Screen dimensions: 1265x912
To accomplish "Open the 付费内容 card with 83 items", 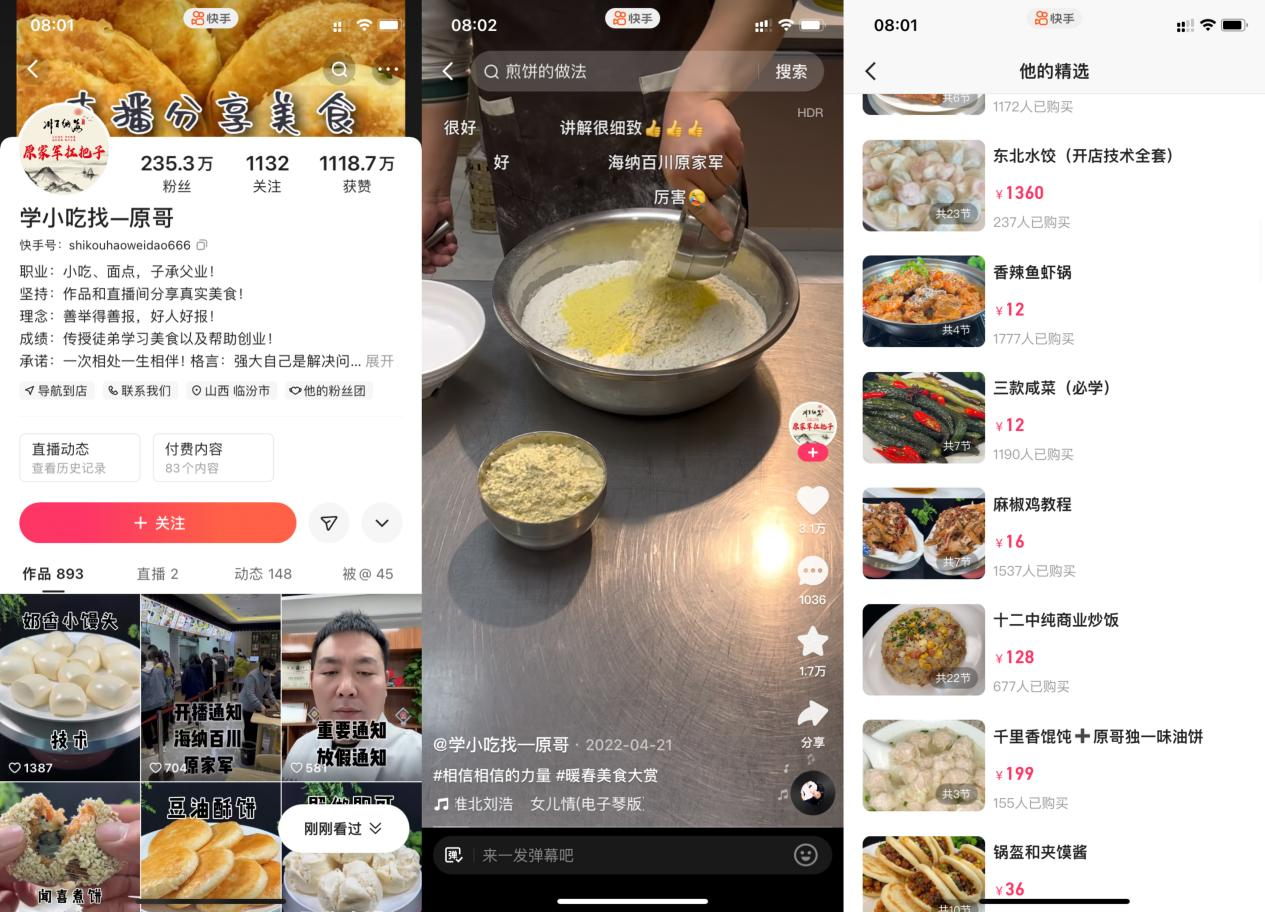I will pos(213,457).
